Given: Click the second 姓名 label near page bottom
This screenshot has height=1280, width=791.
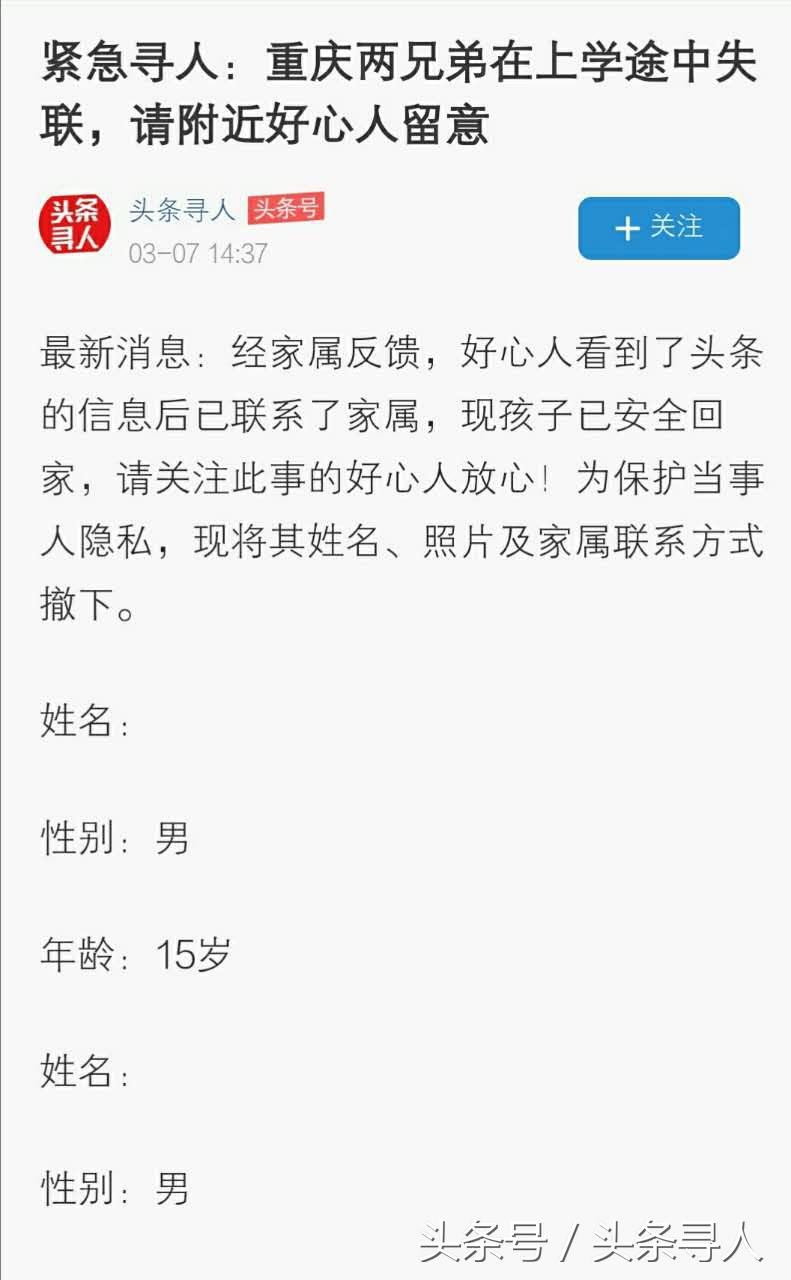Looking at the screenshot, I should [82, 1073].
